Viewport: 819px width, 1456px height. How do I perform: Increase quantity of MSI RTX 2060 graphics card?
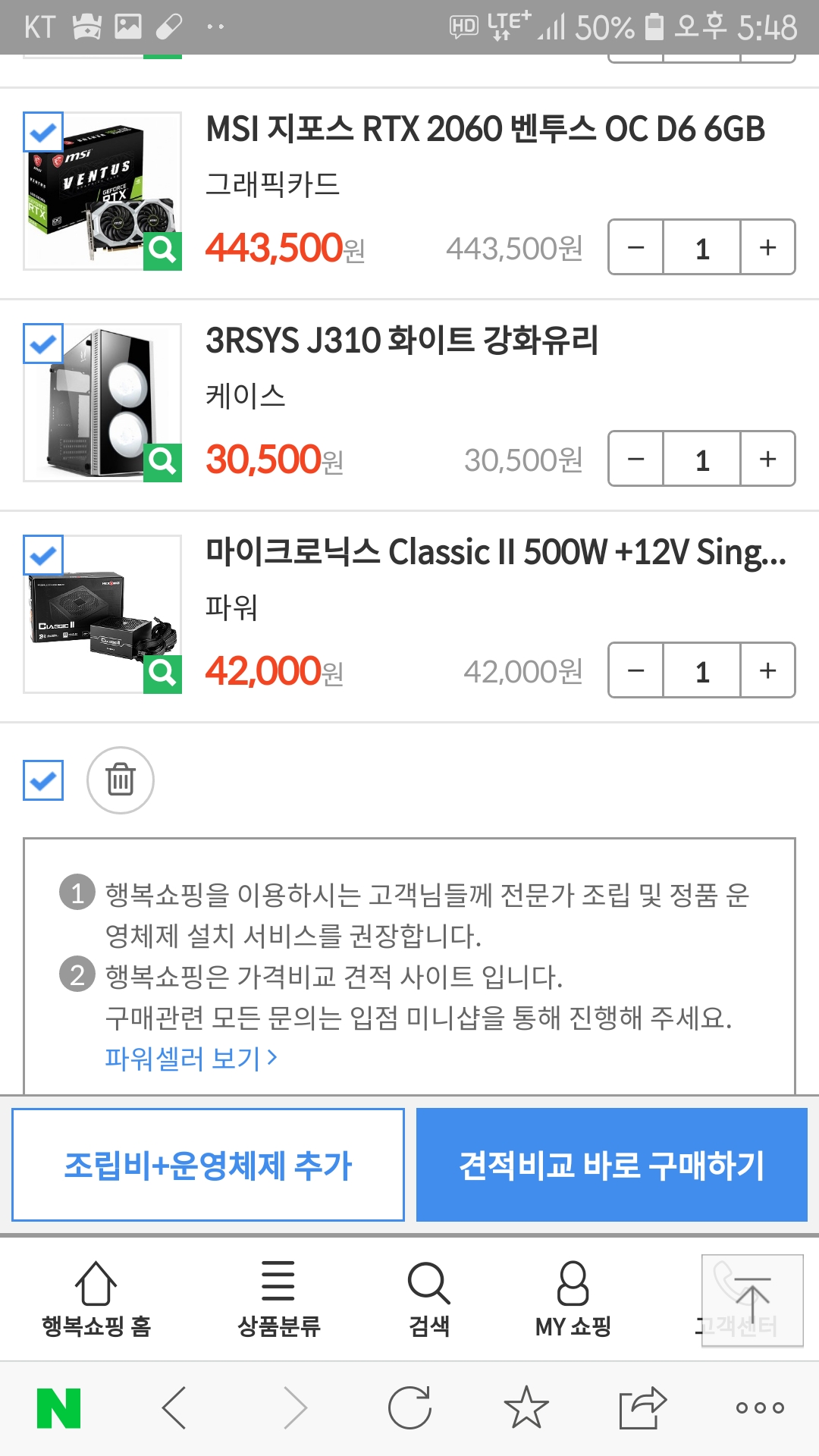[x=767, y=247]
